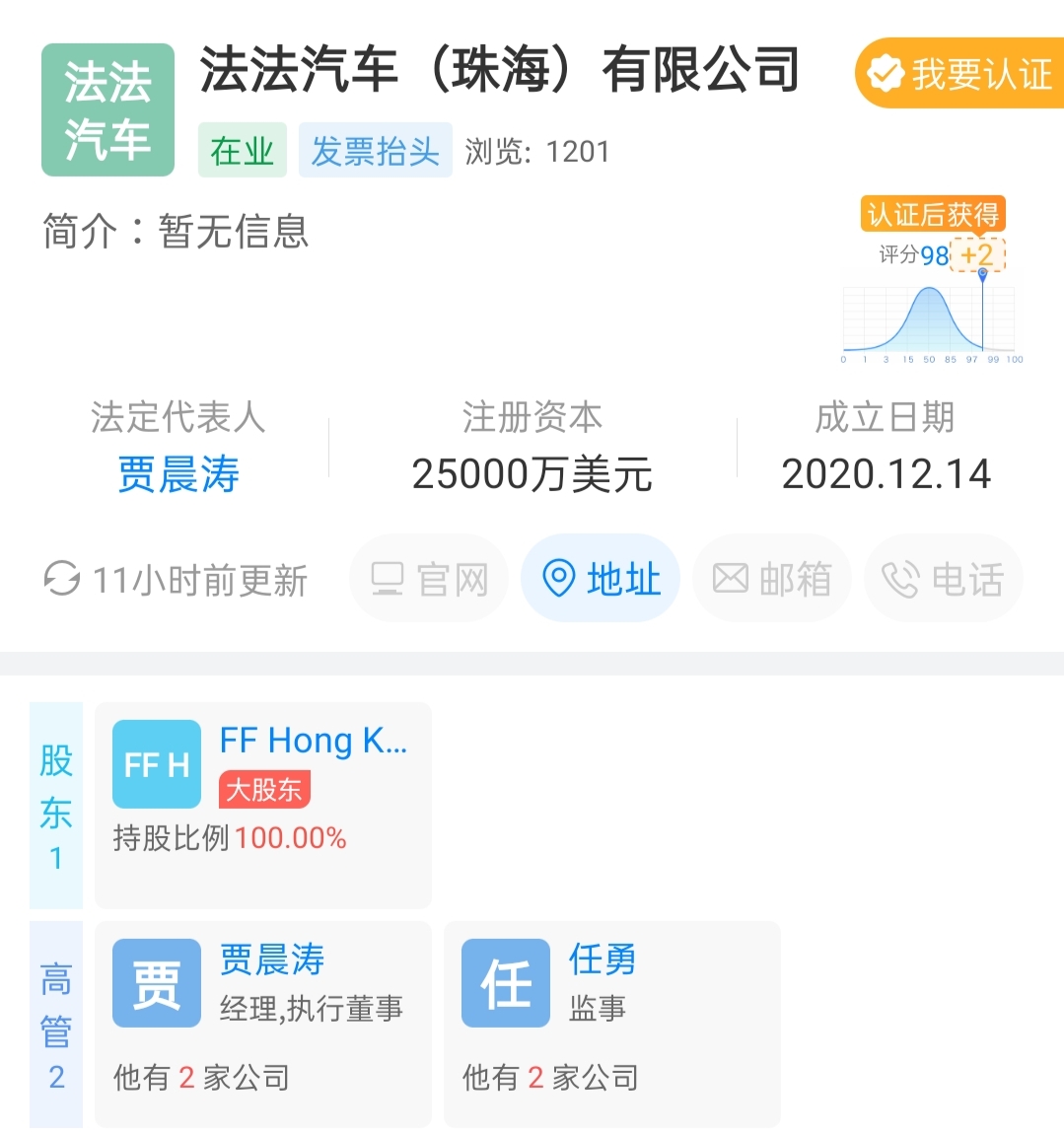Open legal representative 贾晨涛 link
1064x1139 pixels.
tap(178, 474)
